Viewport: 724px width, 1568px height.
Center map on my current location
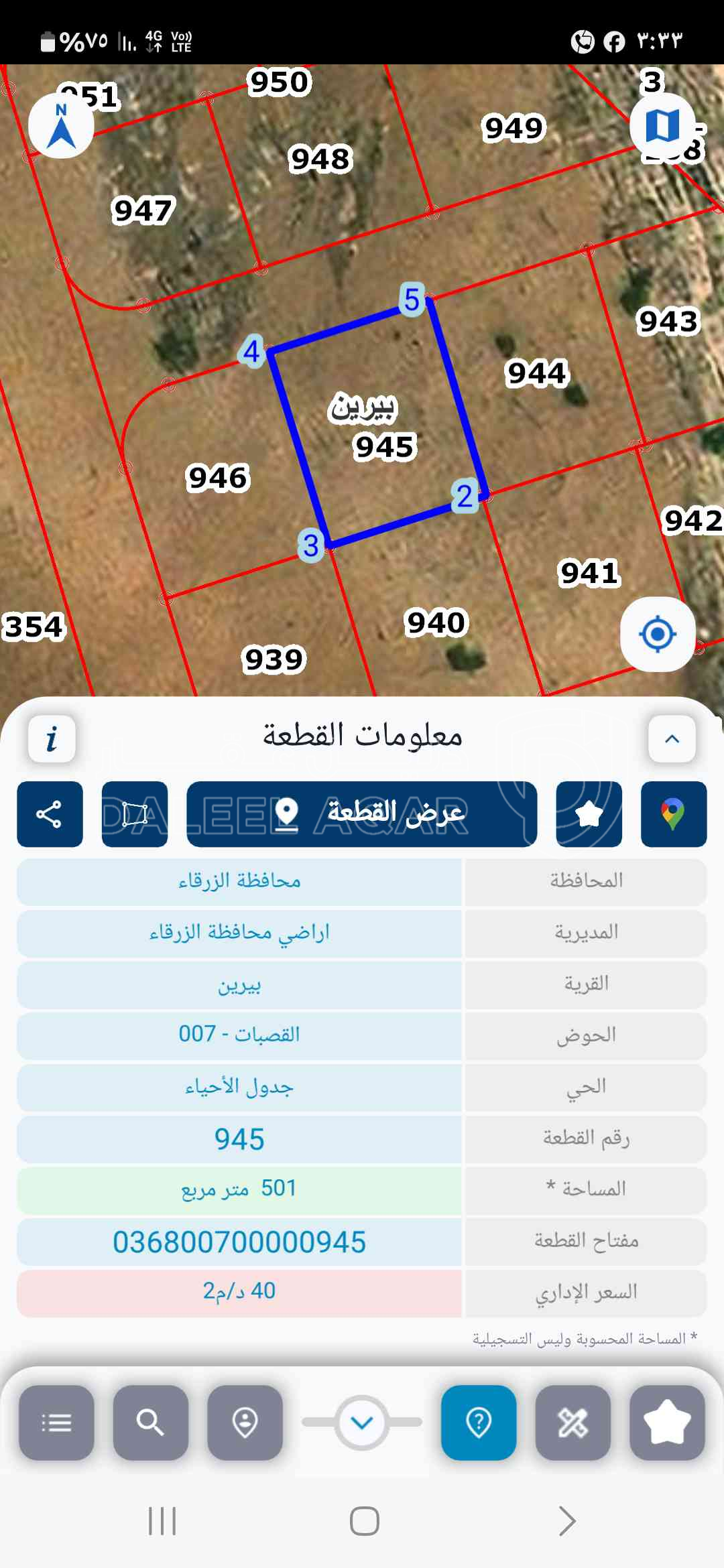pyautogui.click(x=658, y=634)
